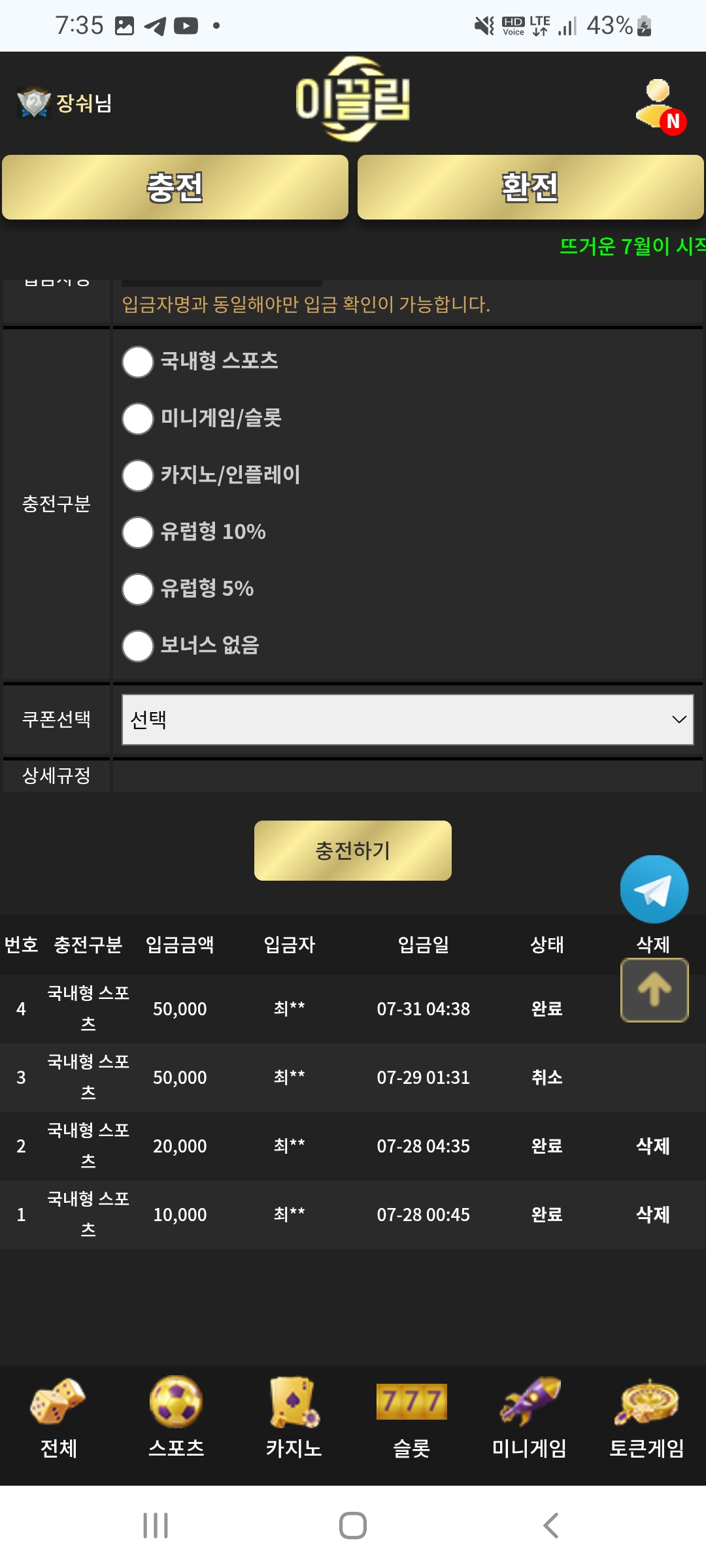
Task: Expand the 쿠폰선택 dropdown
Action: pos(408,719)
